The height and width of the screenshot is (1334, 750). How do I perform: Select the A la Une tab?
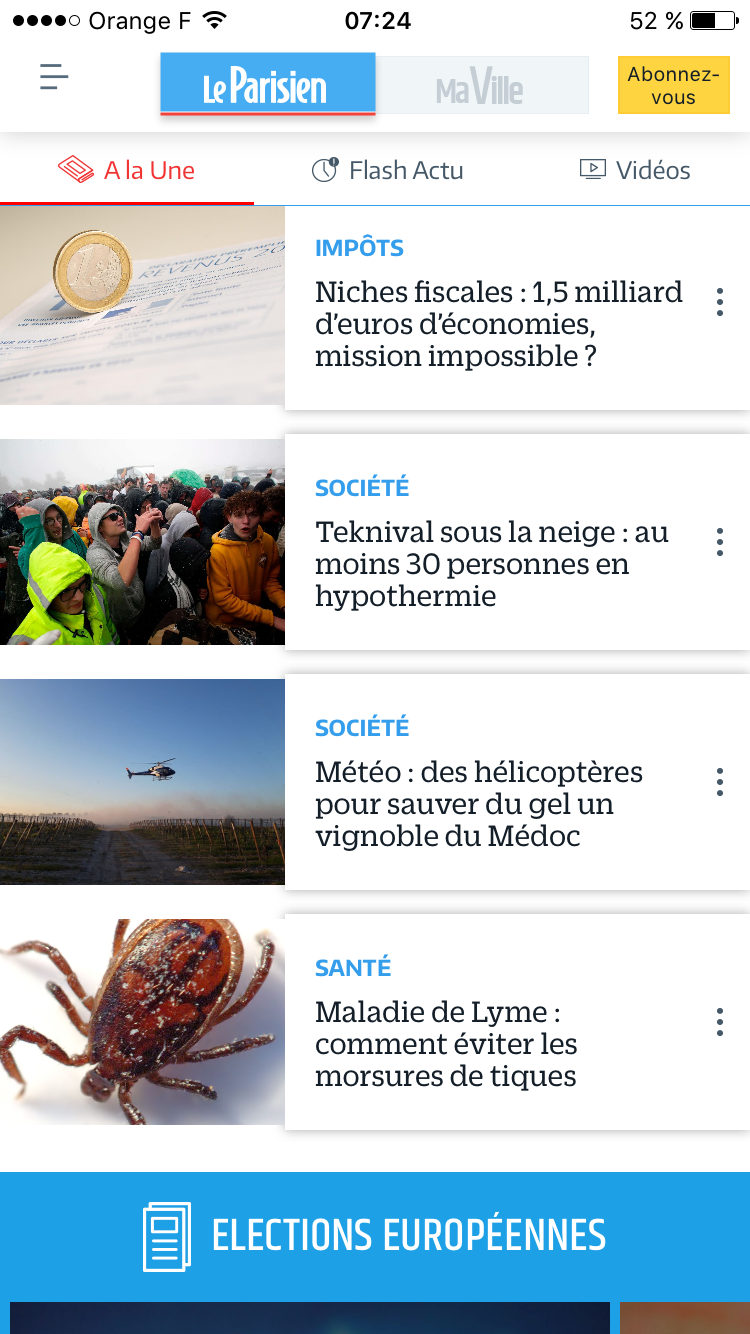(x=127, y=171)
